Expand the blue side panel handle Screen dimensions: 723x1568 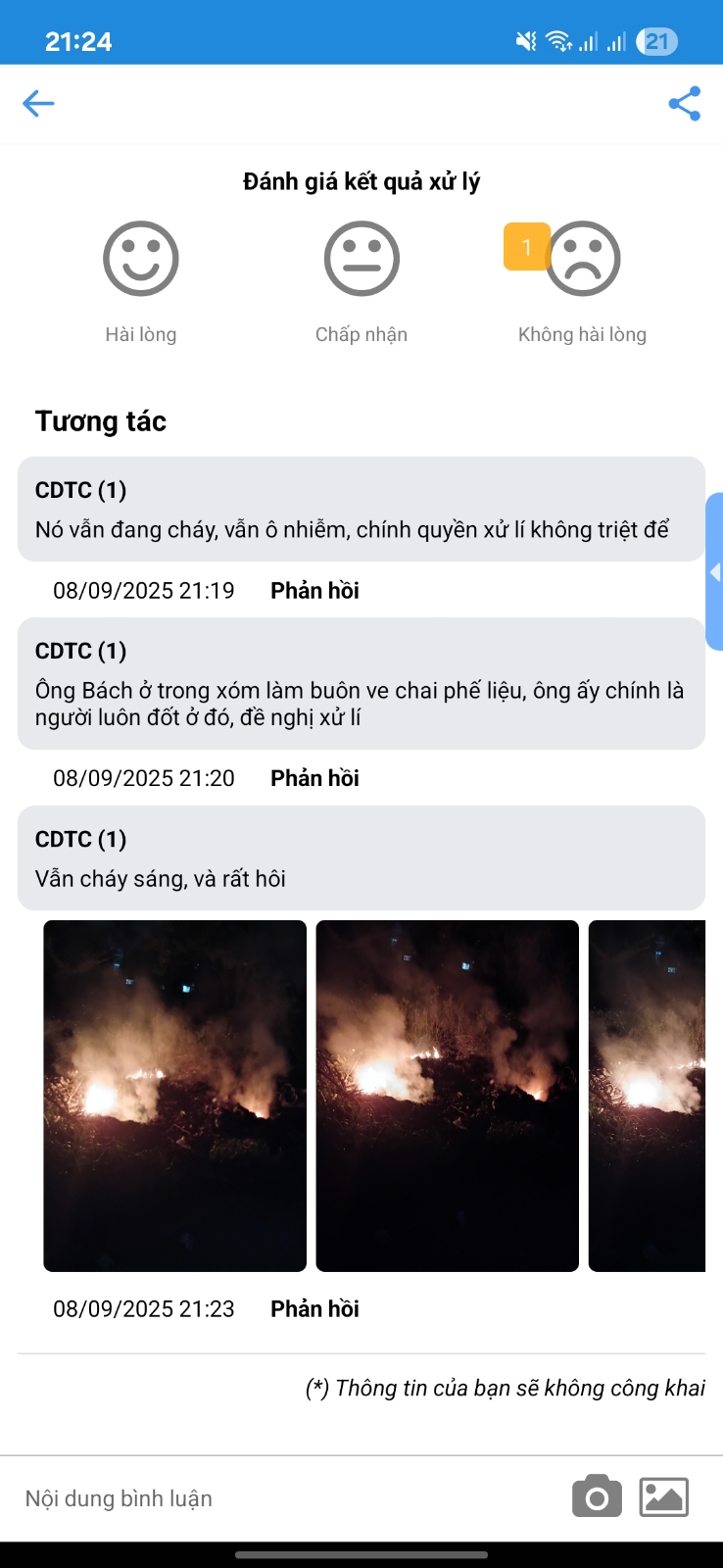714,572
